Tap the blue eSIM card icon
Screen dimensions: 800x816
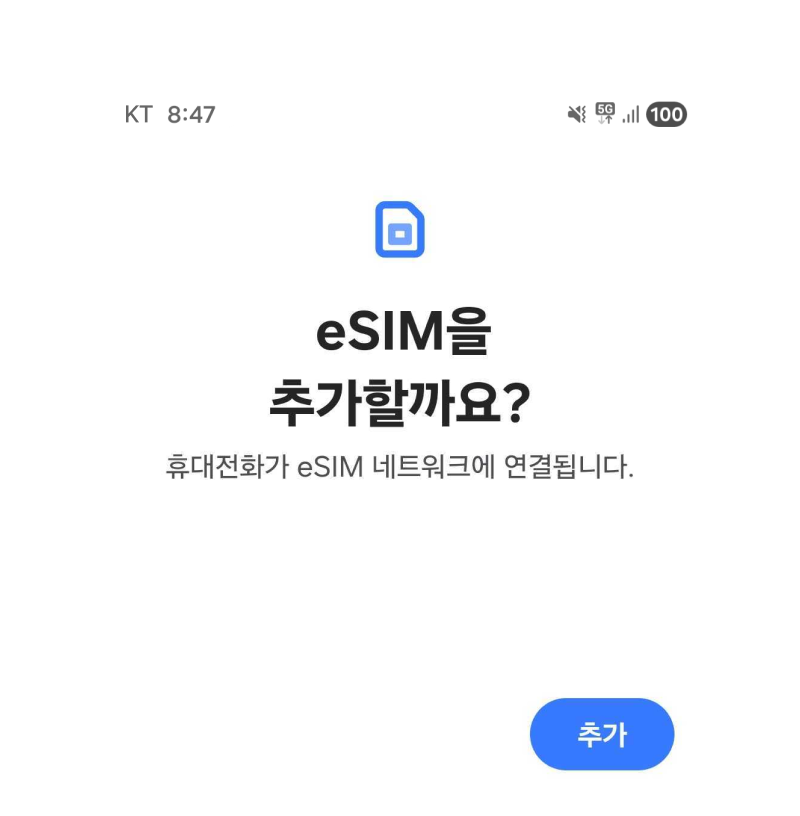click(400, 228)
